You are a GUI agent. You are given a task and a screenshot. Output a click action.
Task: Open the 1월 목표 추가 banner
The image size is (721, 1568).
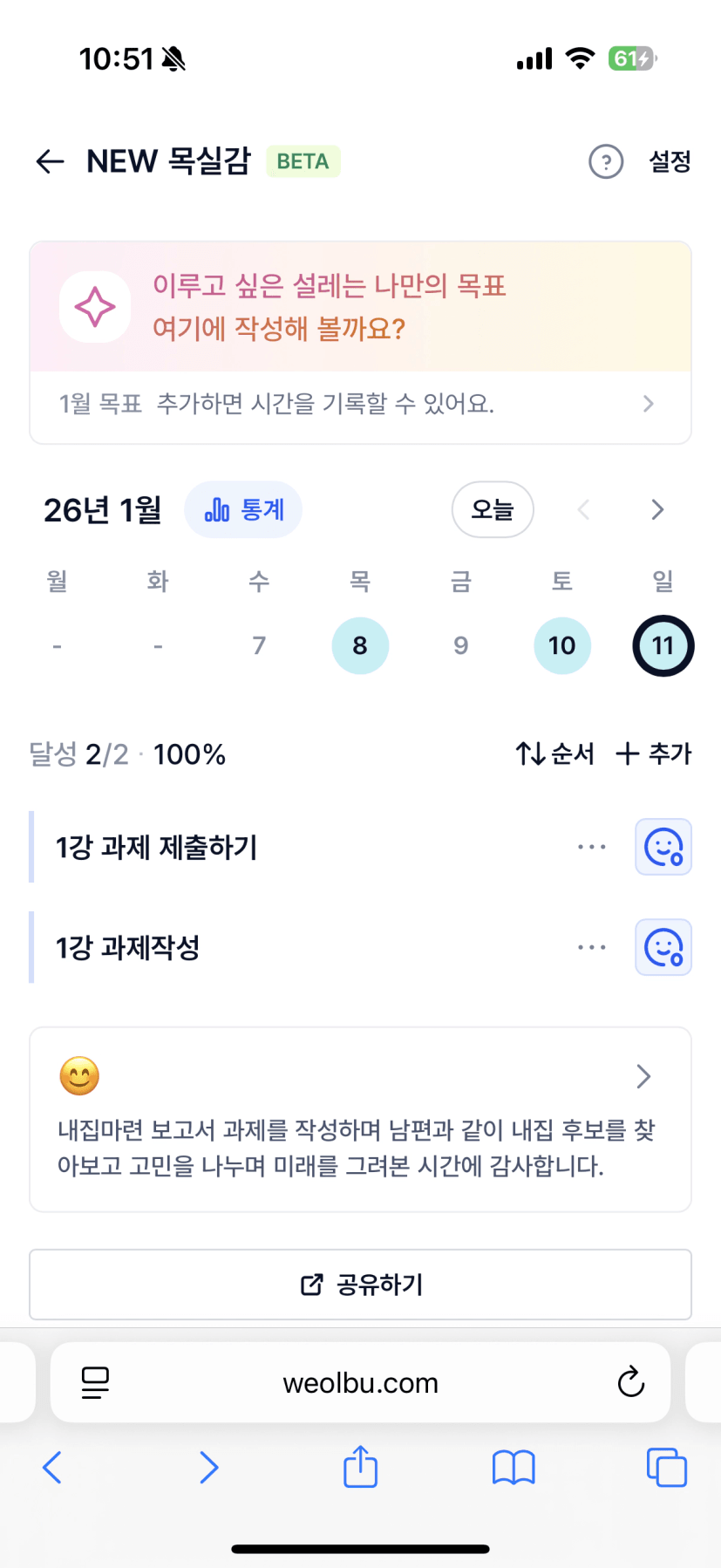[360, 404]
